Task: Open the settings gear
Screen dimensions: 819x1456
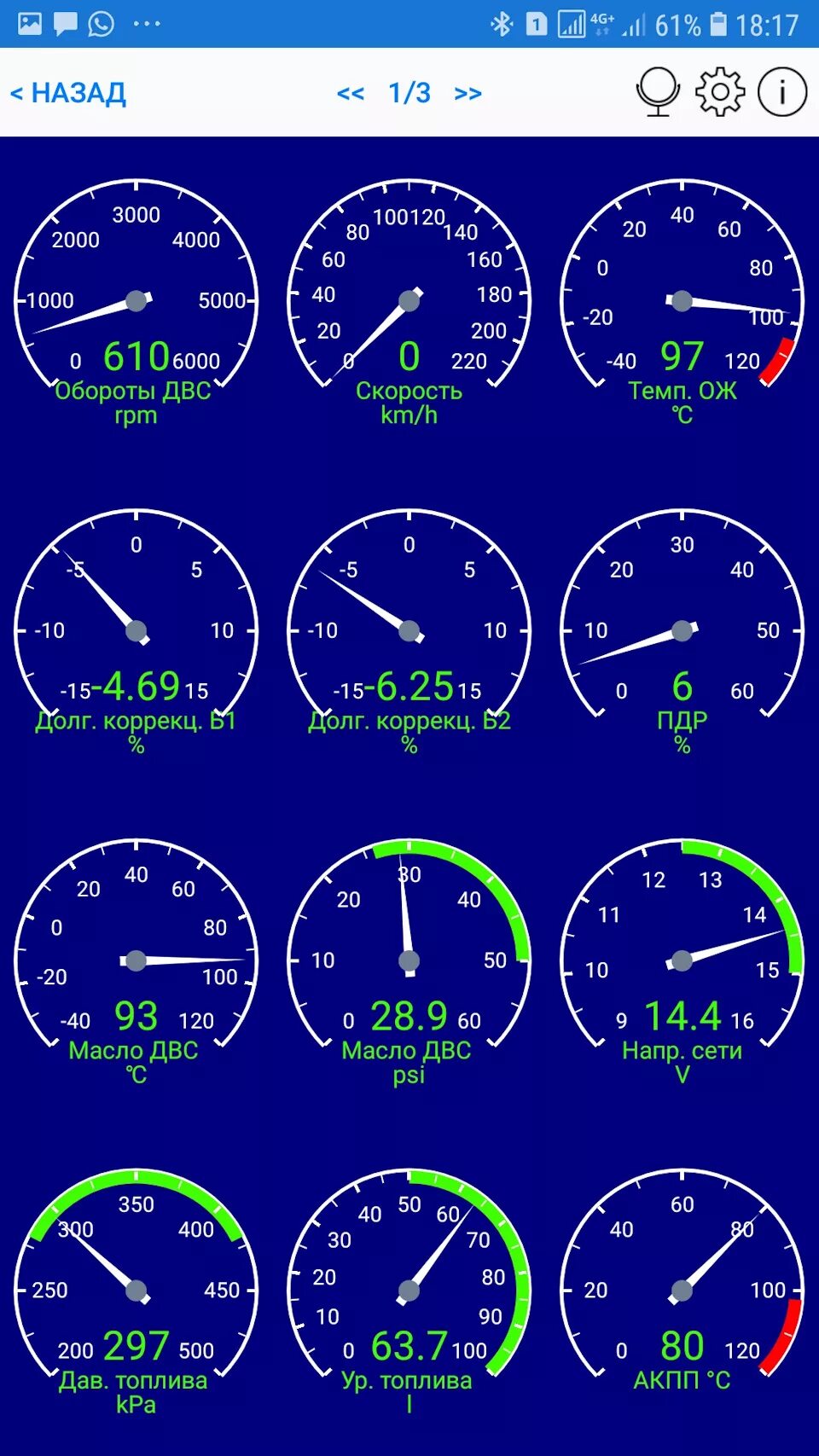Action: pos(720,91)
